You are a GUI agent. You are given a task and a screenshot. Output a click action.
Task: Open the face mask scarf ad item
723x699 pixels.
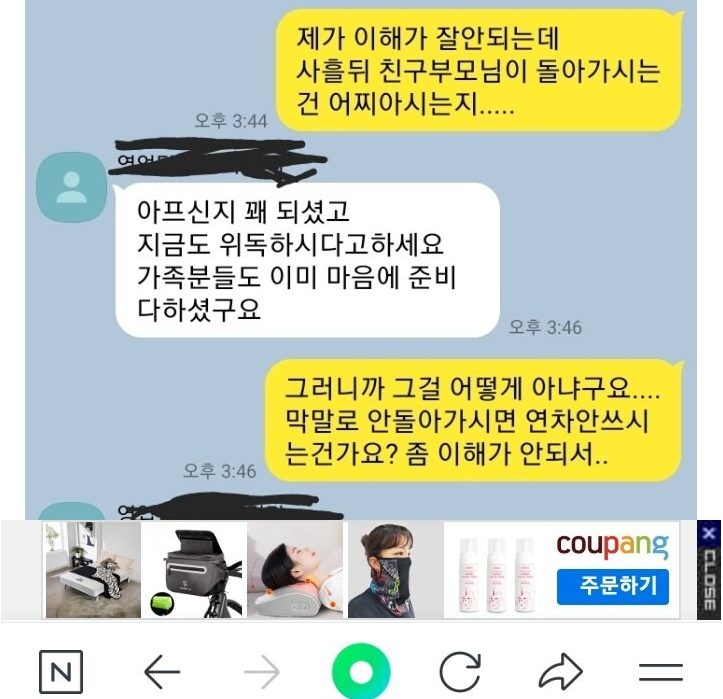pyautogui.click(x=395, y=570)
